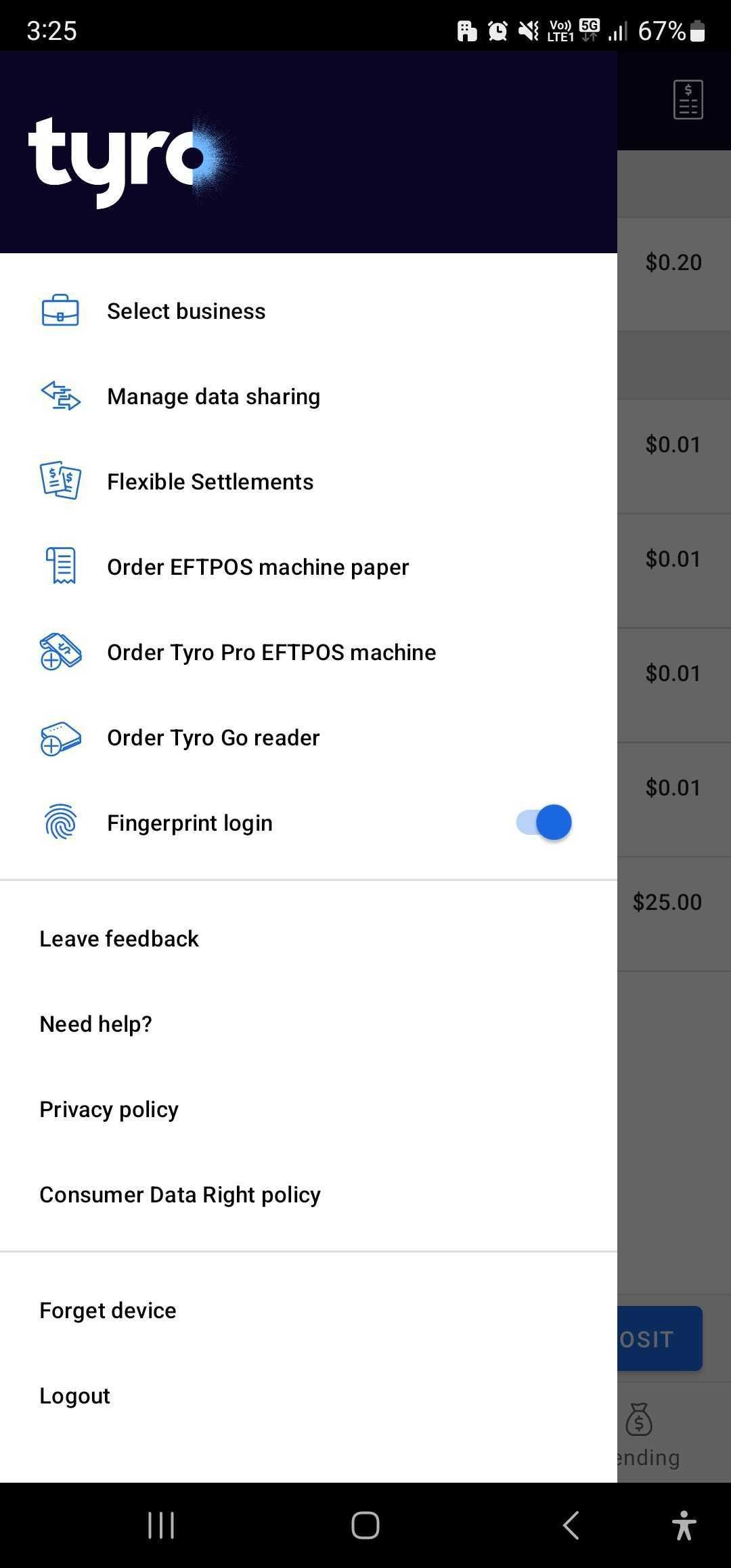Image resolution: width=731 pixels, height=1568 pixels.
Task: Open Need help?
Action: tap(95, 1024)
